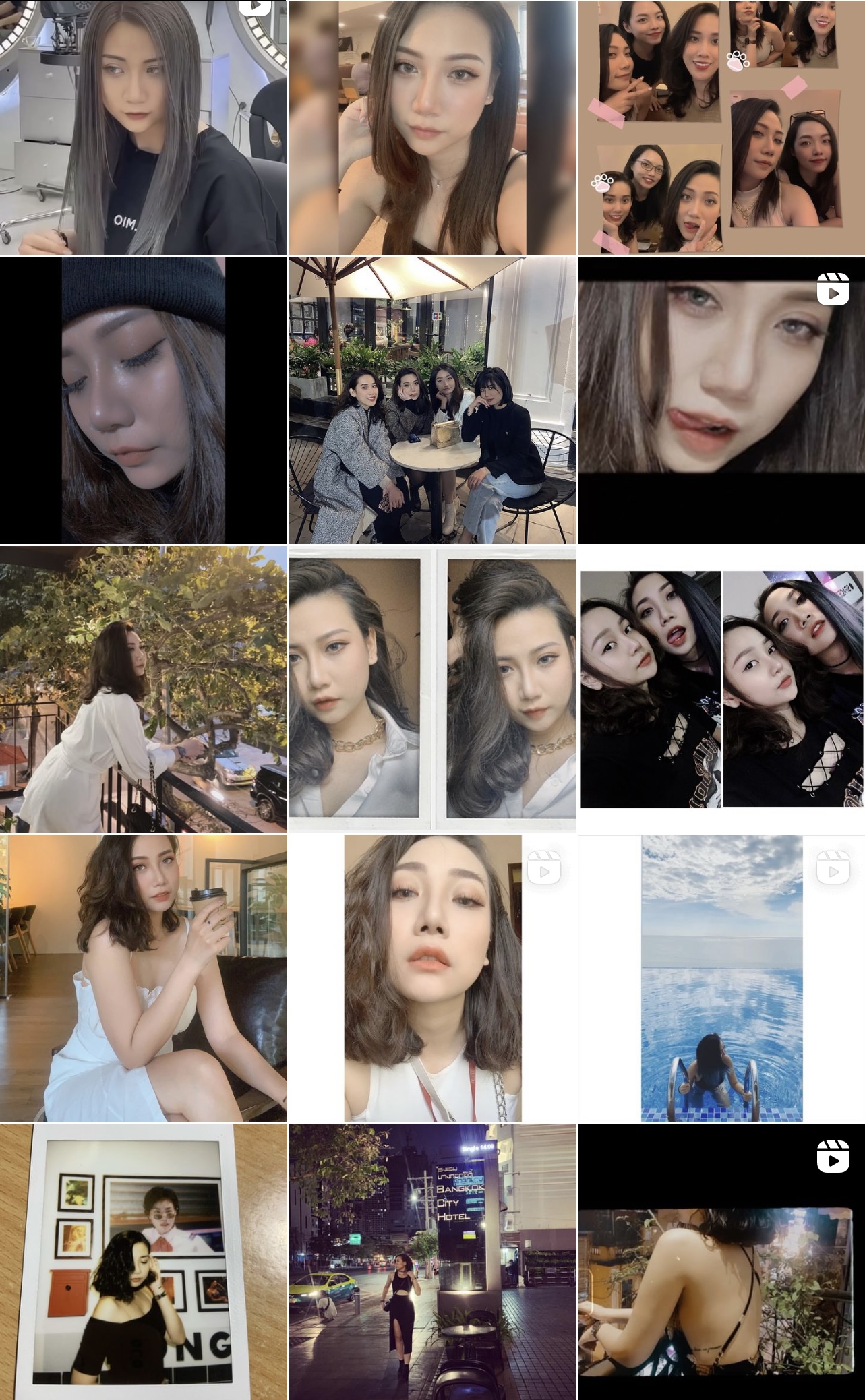Play the wavy-hair selfie reel
The height and width of the screenshot is (1400, 865).
[x=432, y=978]
